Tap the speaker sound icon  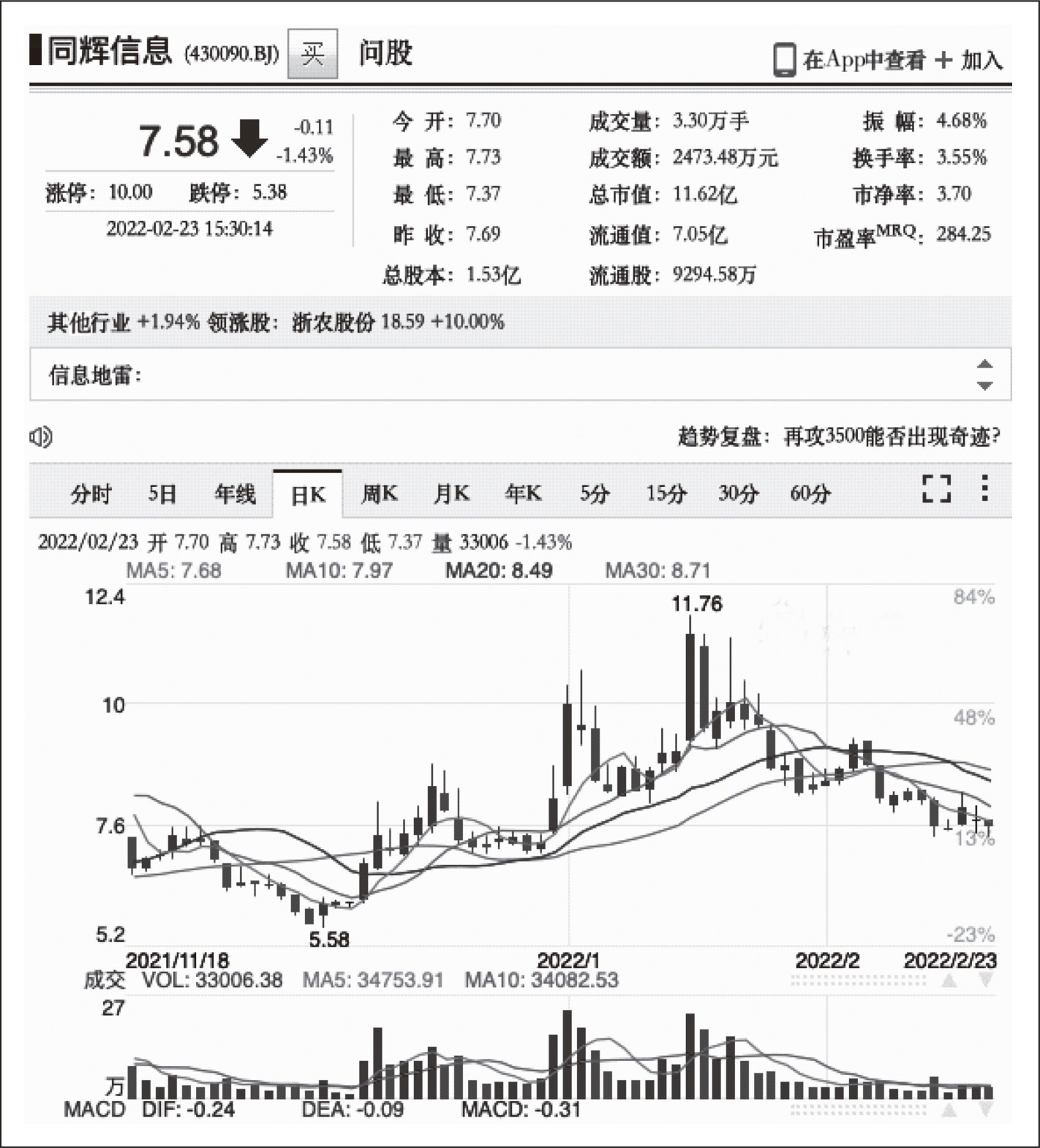point(41,437)
